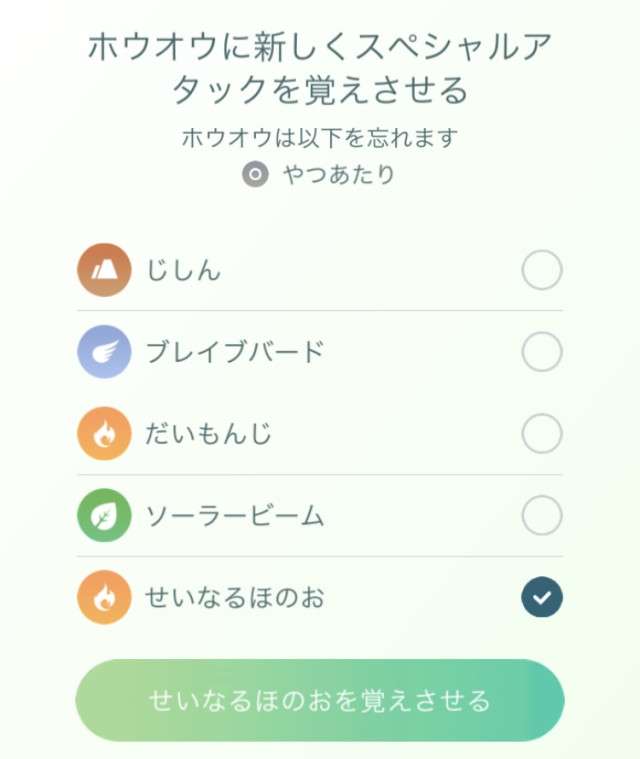Confirm with せいなるほのおを覚えさせる button
This screenshot has height=759, width=640.
(320, 700)
